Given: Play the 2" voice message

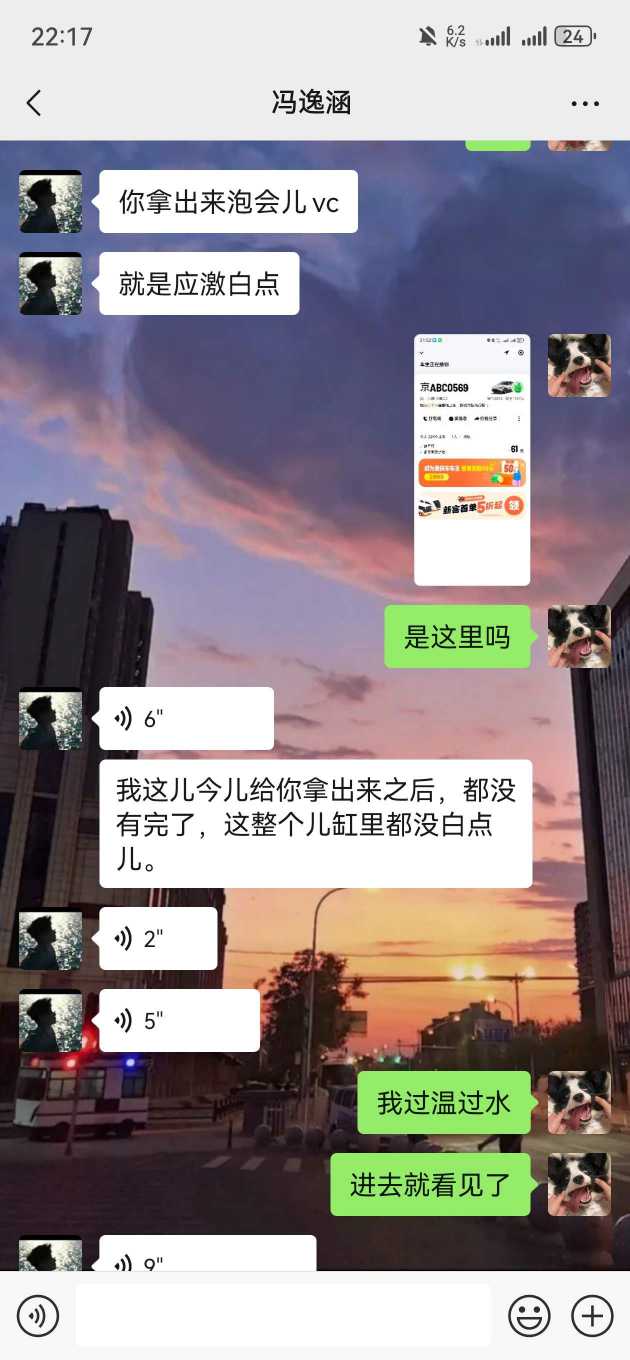Looking at the screenshot, I should click(x=158, y=938).
